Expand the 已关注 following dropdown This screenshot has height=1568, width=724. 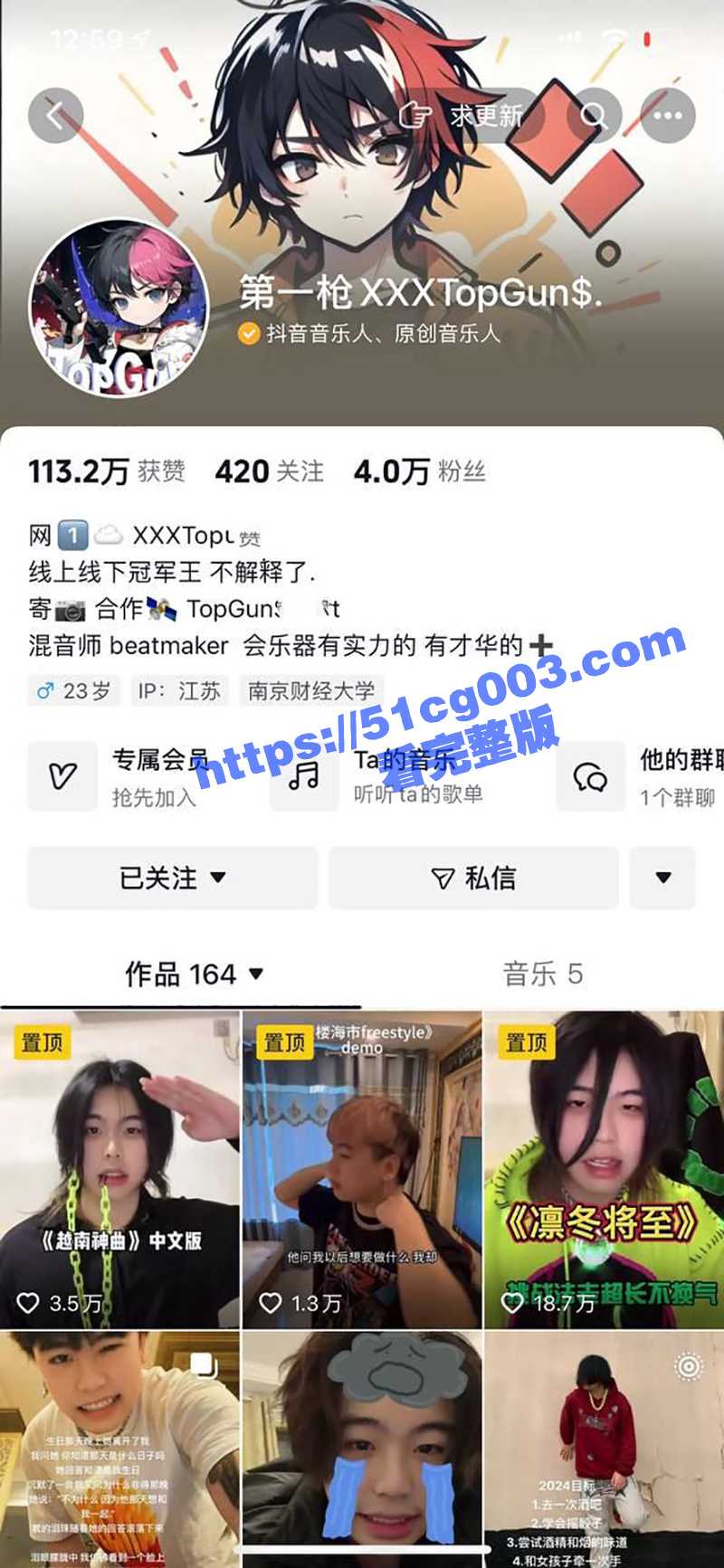(x=172, y=878)
